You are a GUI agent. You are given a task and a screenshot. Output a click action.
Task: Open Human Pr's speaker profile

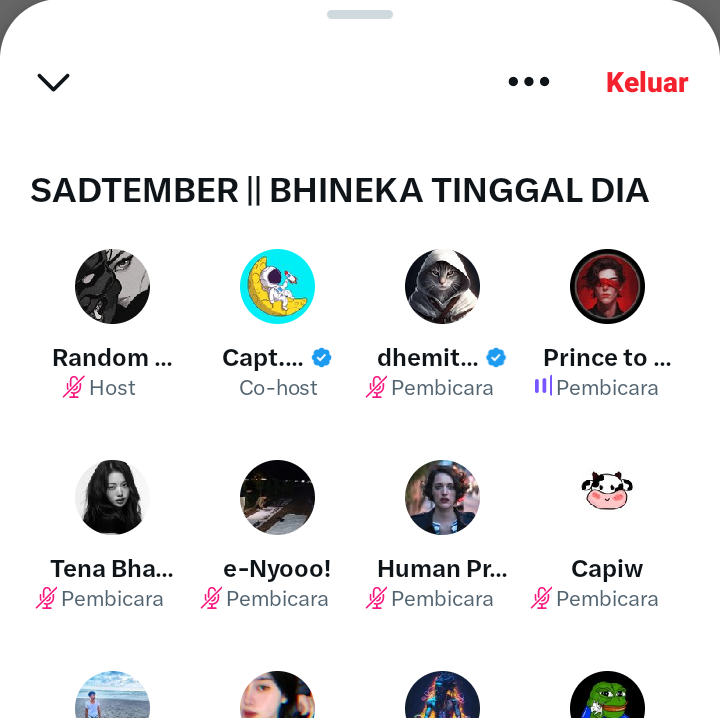pyautogui.click(x=442, y=497)
